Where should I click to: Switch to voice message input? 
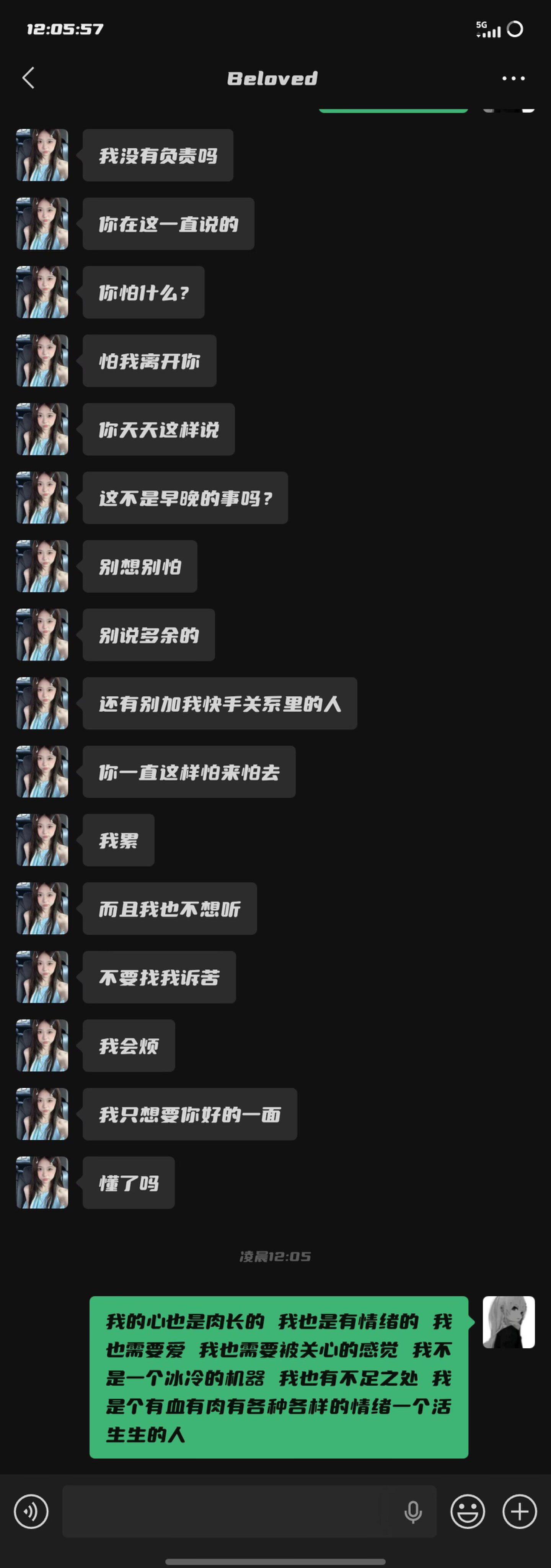click(31, 1511)
